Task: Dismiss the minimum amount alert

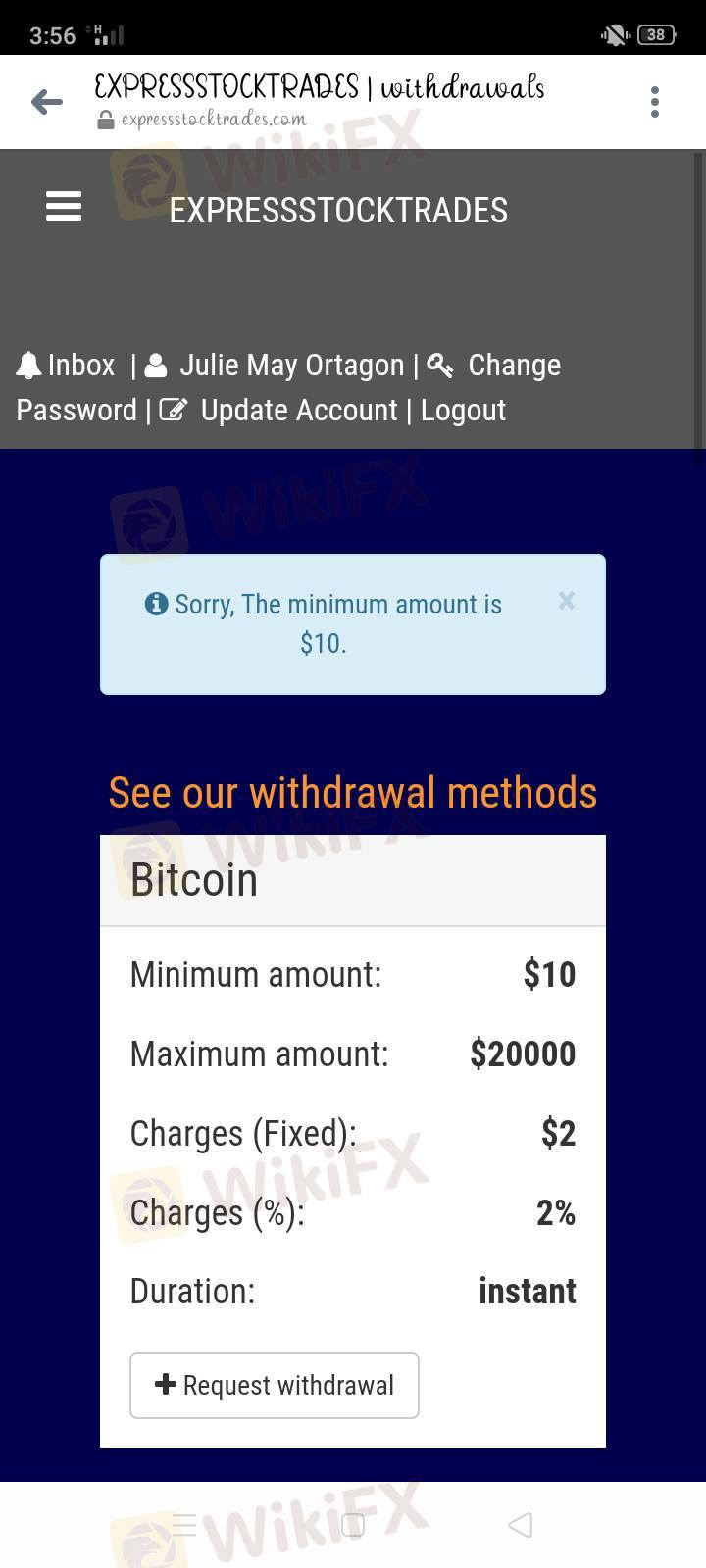Action: pos(567,601)
